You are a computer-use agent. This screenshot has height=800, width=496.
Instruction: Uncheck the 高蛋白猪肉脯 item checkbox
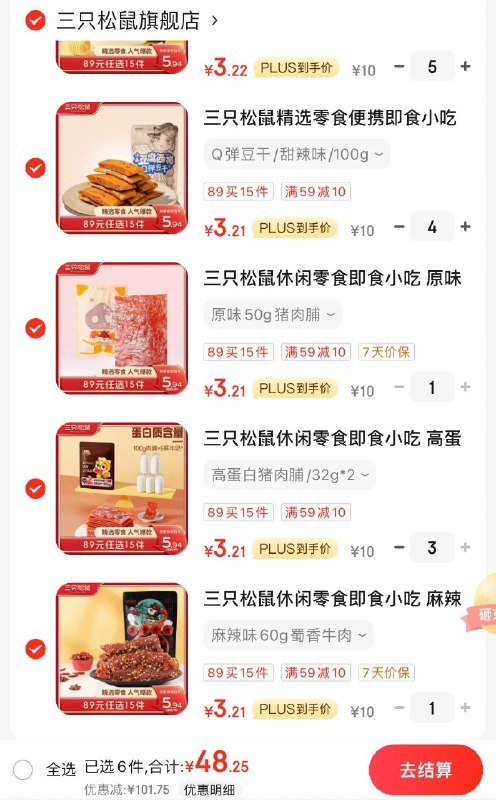[36, 488]
